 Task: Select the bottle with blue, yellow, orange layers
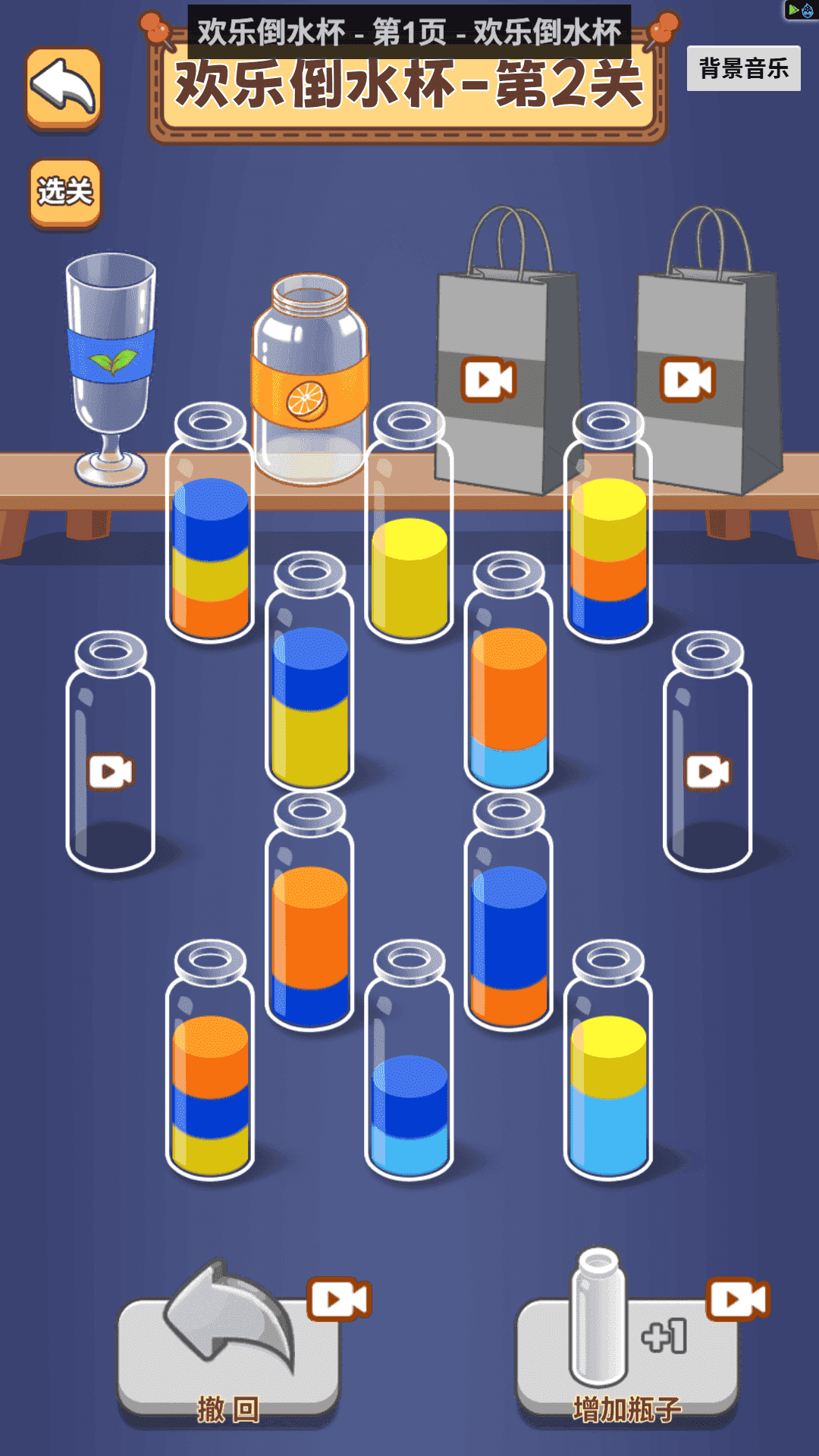210,522
